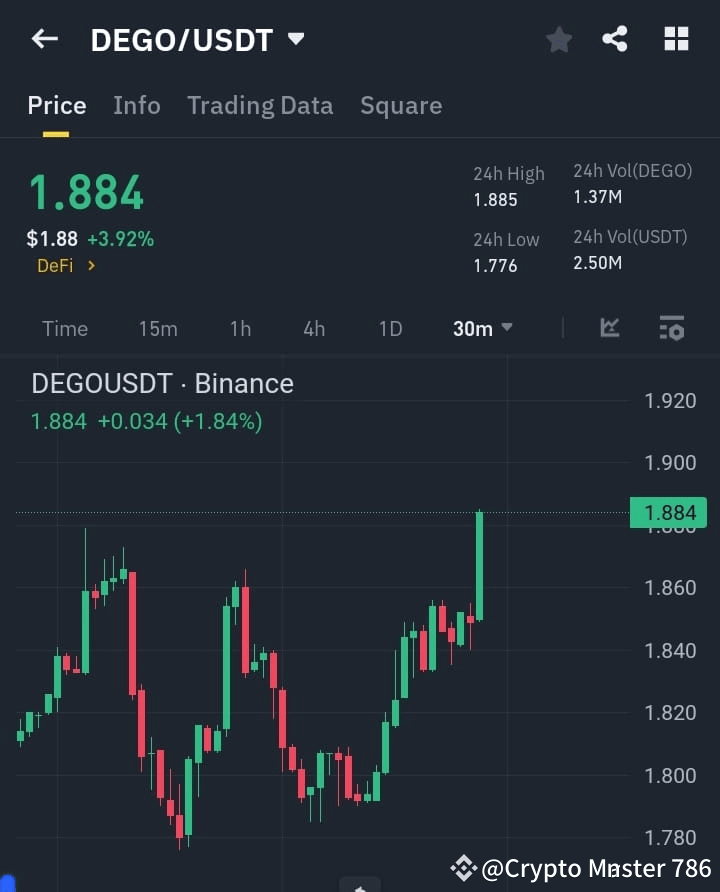
Task: Open the Info section link
Action: click(x=137, y=105)
